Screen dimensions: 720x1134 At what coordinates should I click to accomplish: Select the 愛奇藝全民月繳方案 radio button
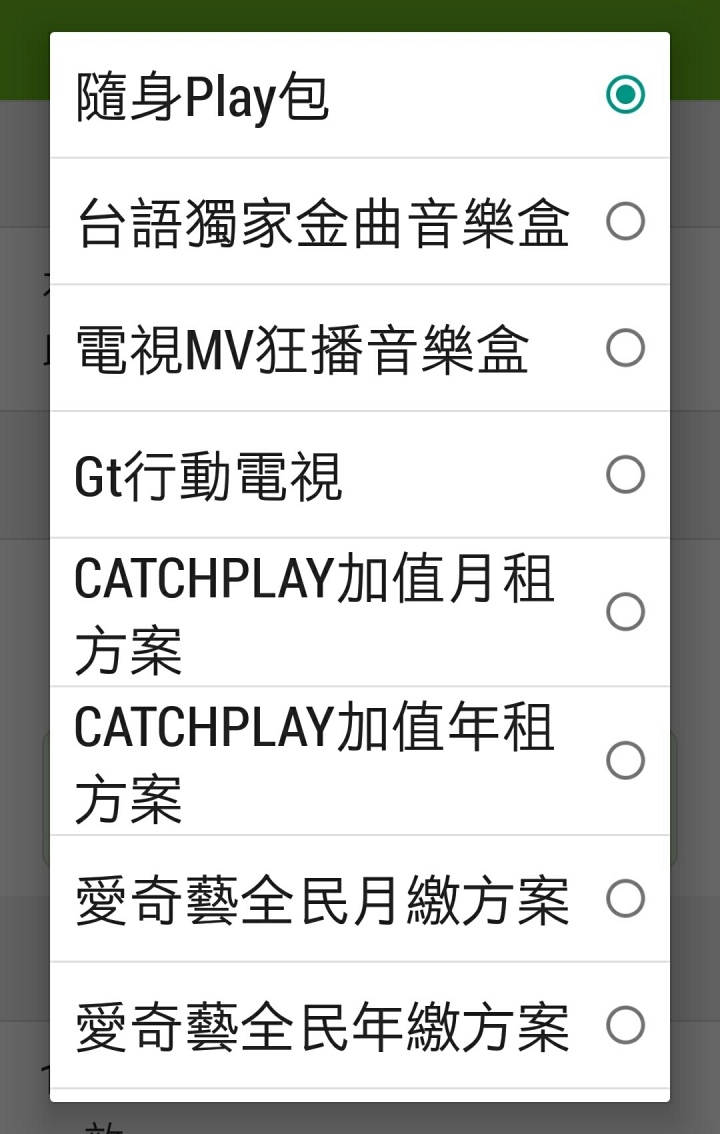(x=626, y=898)
